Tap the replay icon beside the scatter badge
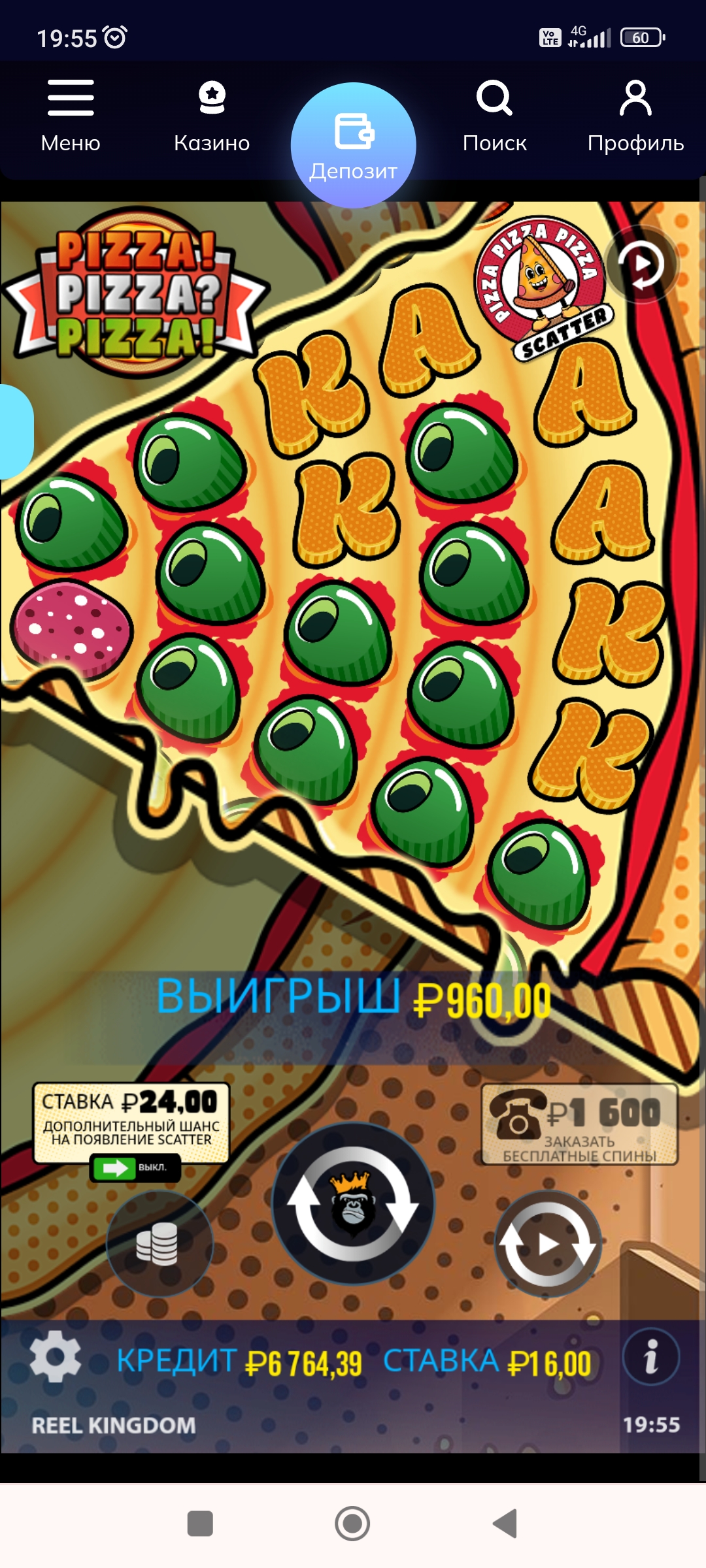The width and height of the screenshot is (706, 1568). [x=642, y=265]
